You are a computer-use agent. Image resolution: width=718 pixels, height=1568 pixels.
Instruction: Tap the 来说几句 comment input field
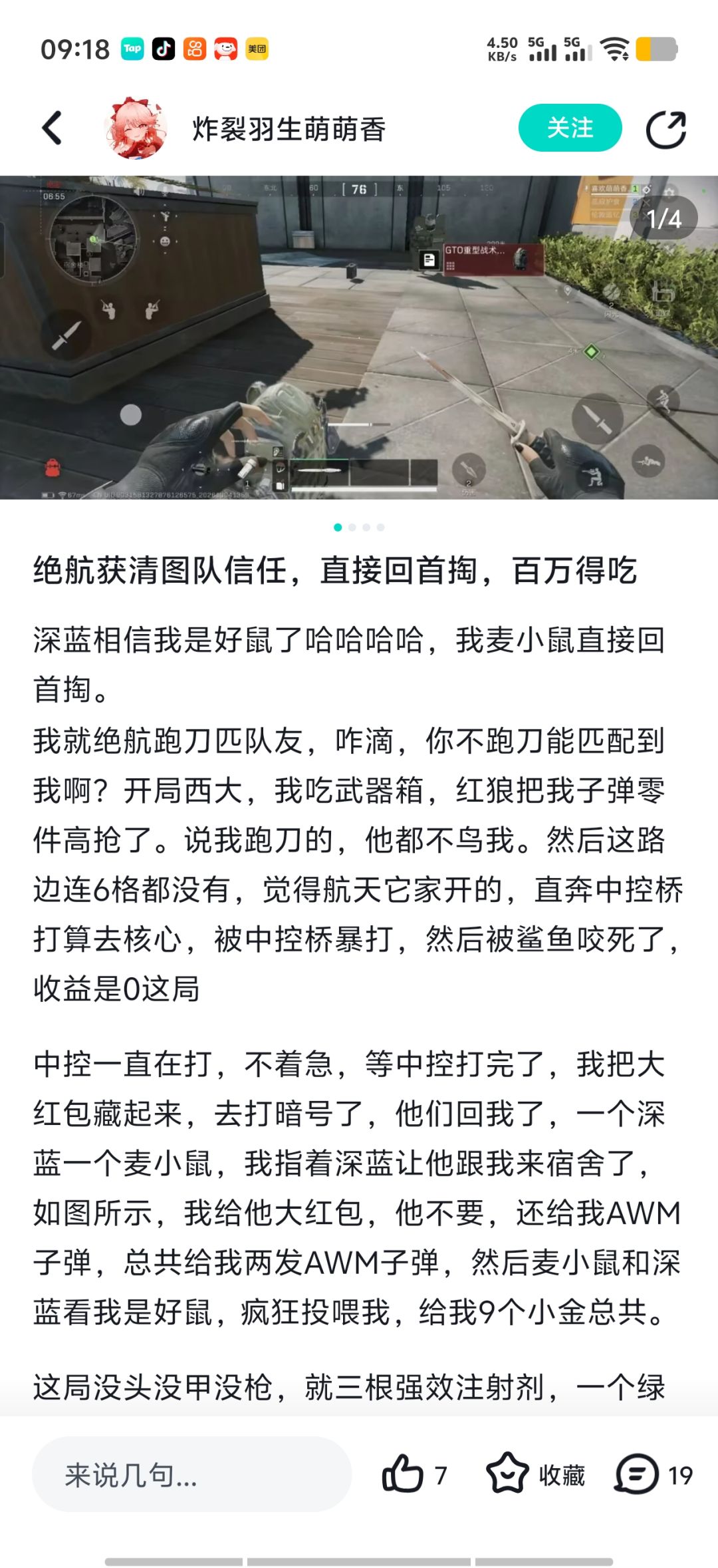point(191,1475)
